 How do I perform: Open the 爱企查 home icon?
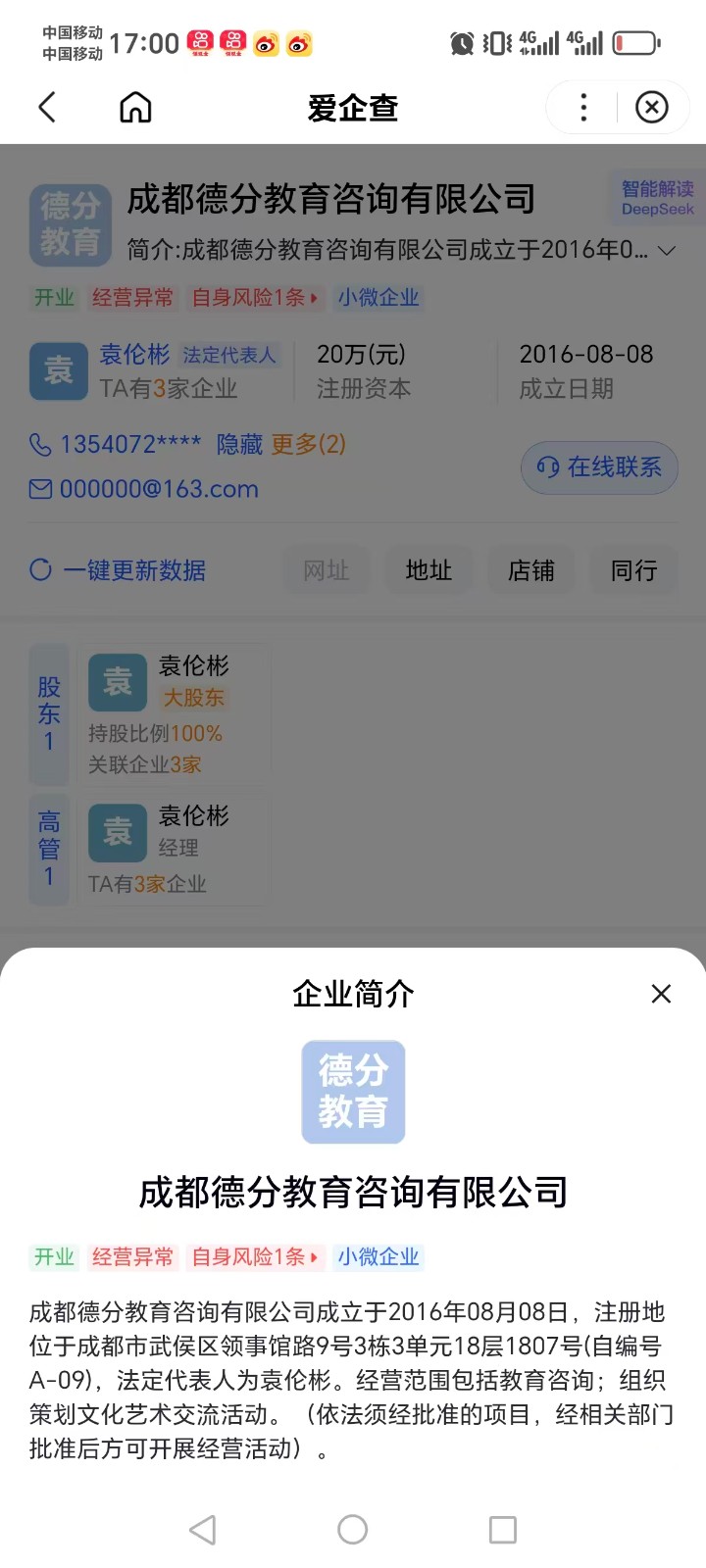point(135,107)
